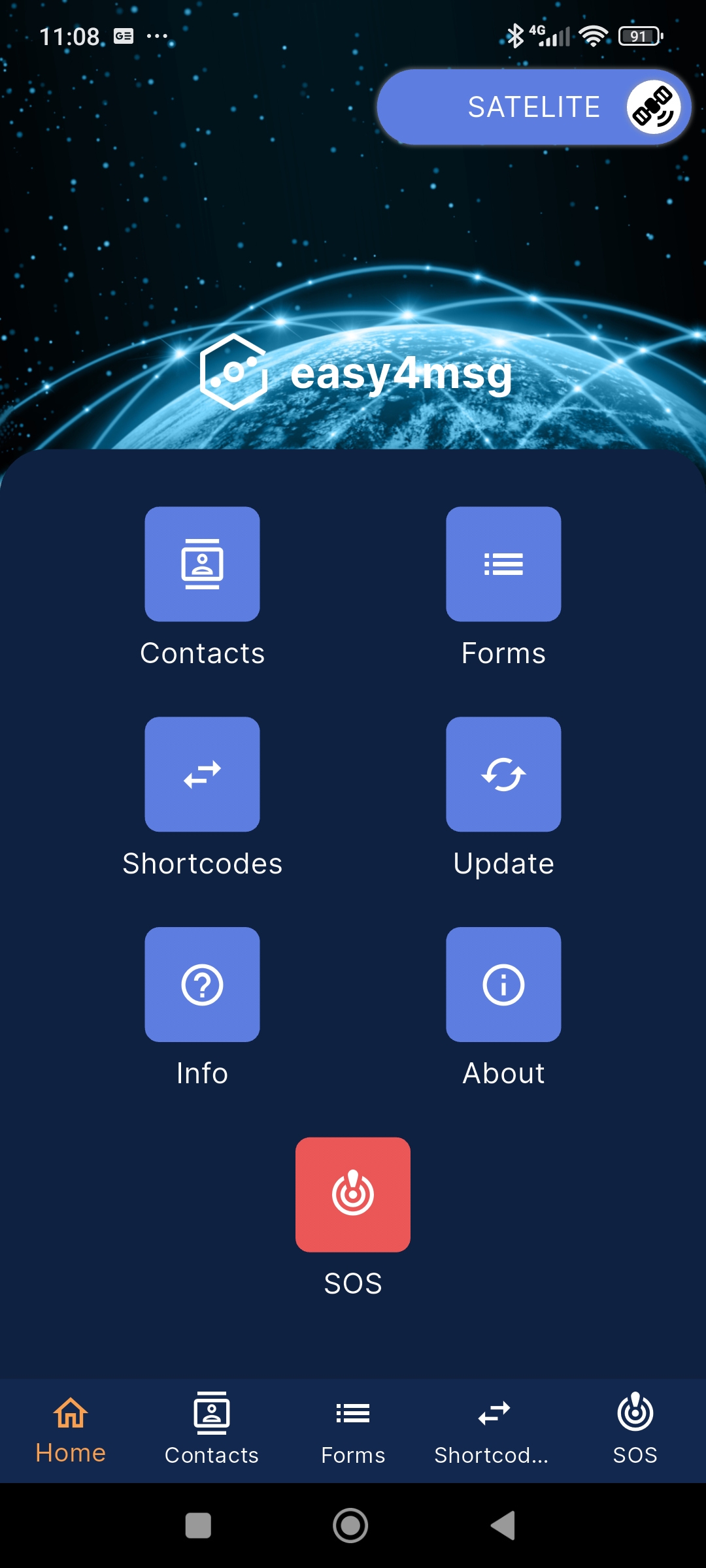Open the Info help tile

click(202, 985)
